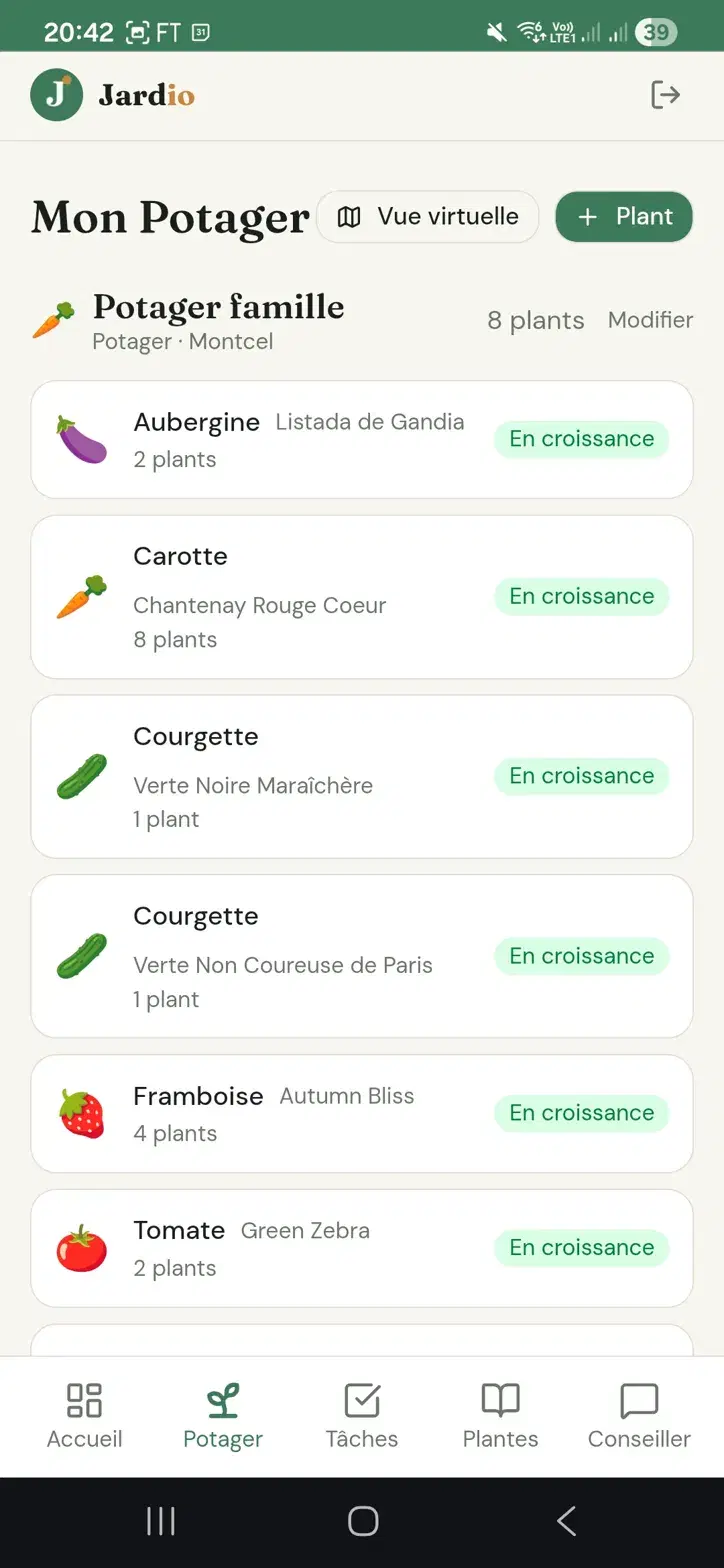724x1568 pixels.
Task: Open the Plantes tab
Action: [500, 1416]
